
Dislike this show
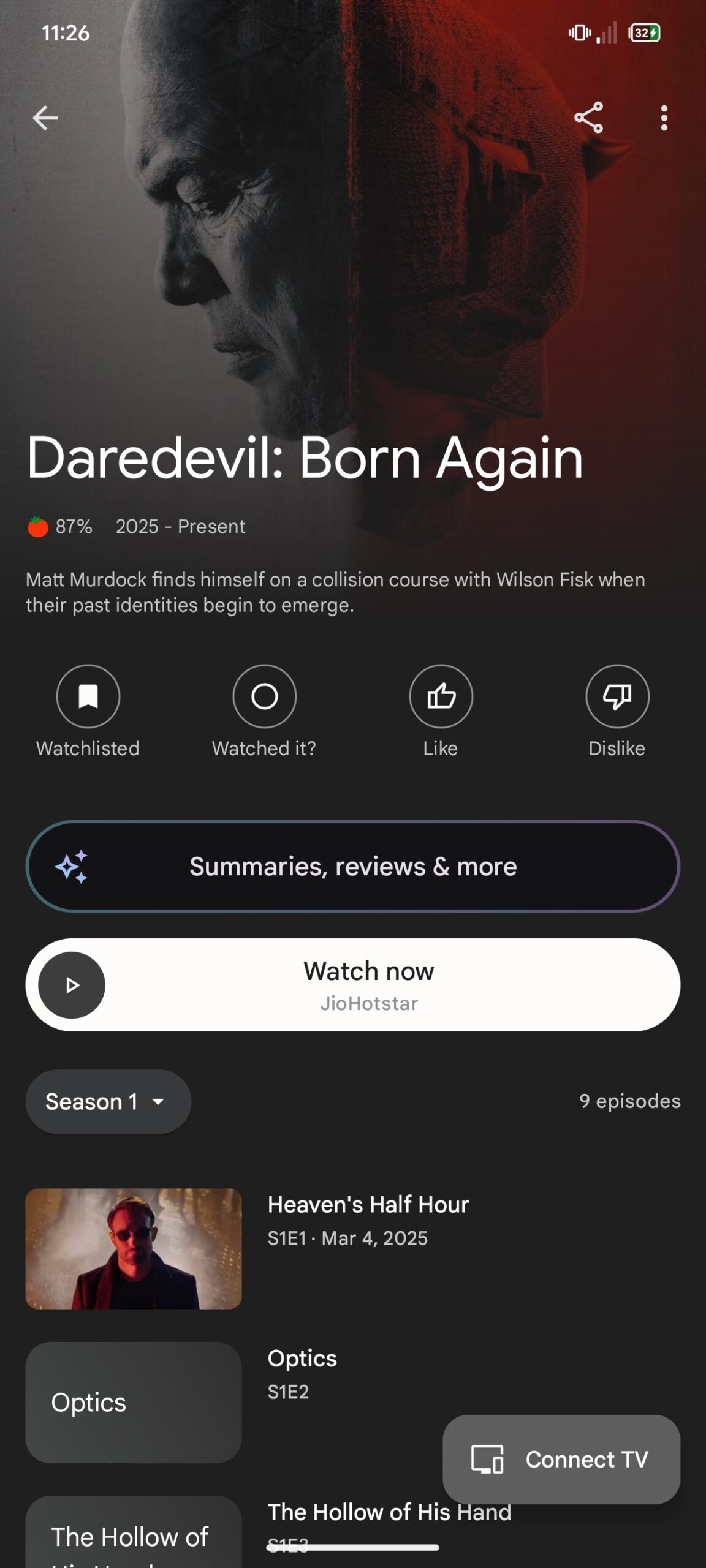click(617, 696)
